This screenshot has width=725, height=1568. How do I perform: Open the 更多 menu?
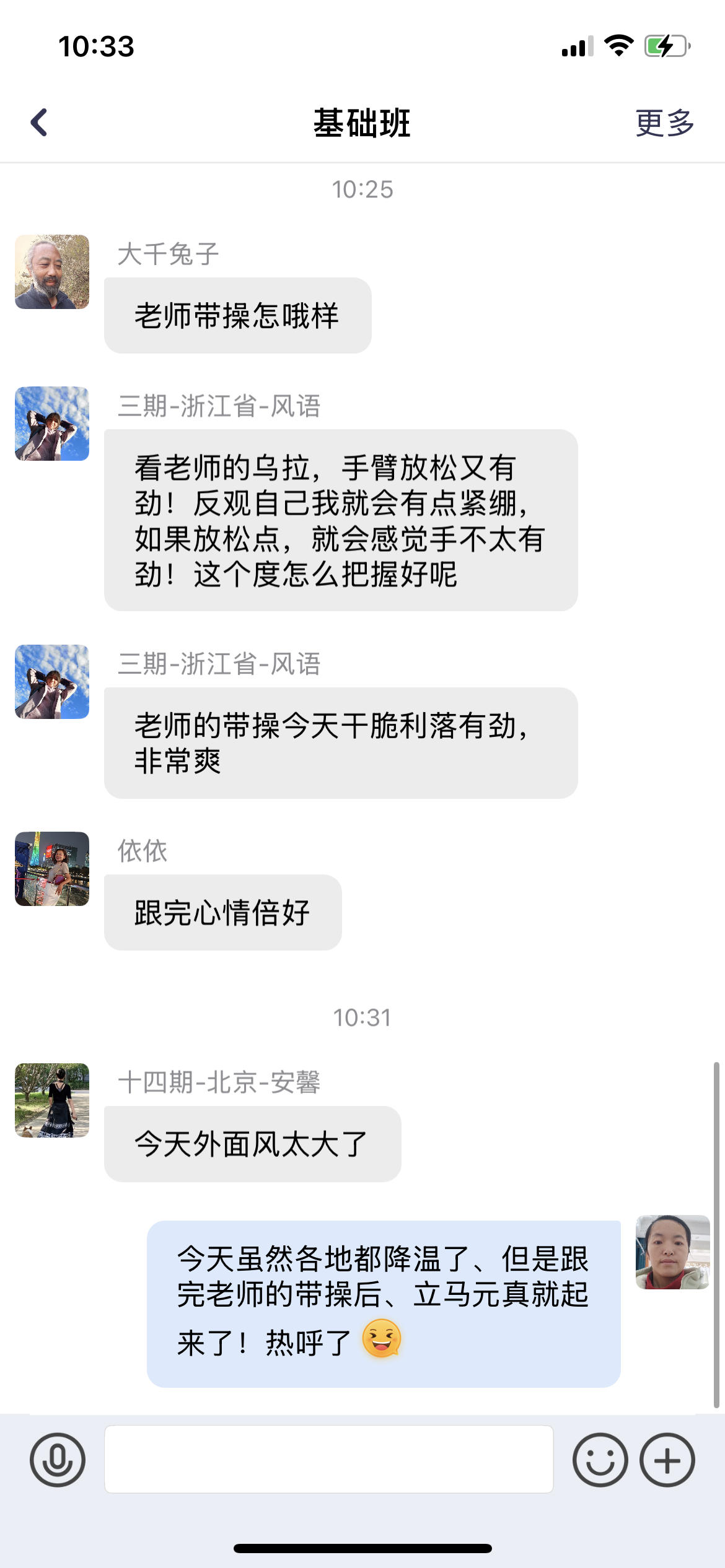click(664, 123)
